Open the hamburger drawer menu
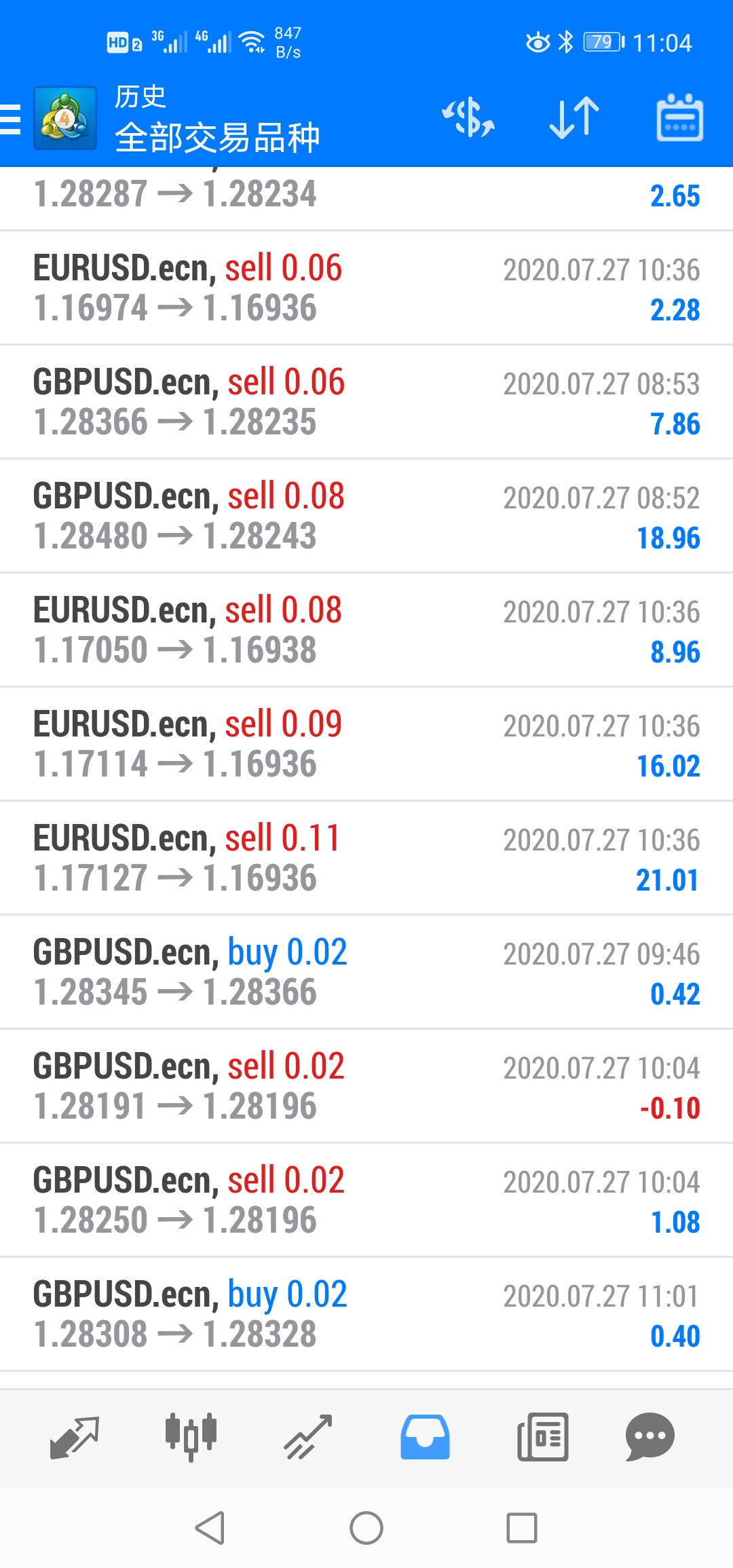 (11, 119)
